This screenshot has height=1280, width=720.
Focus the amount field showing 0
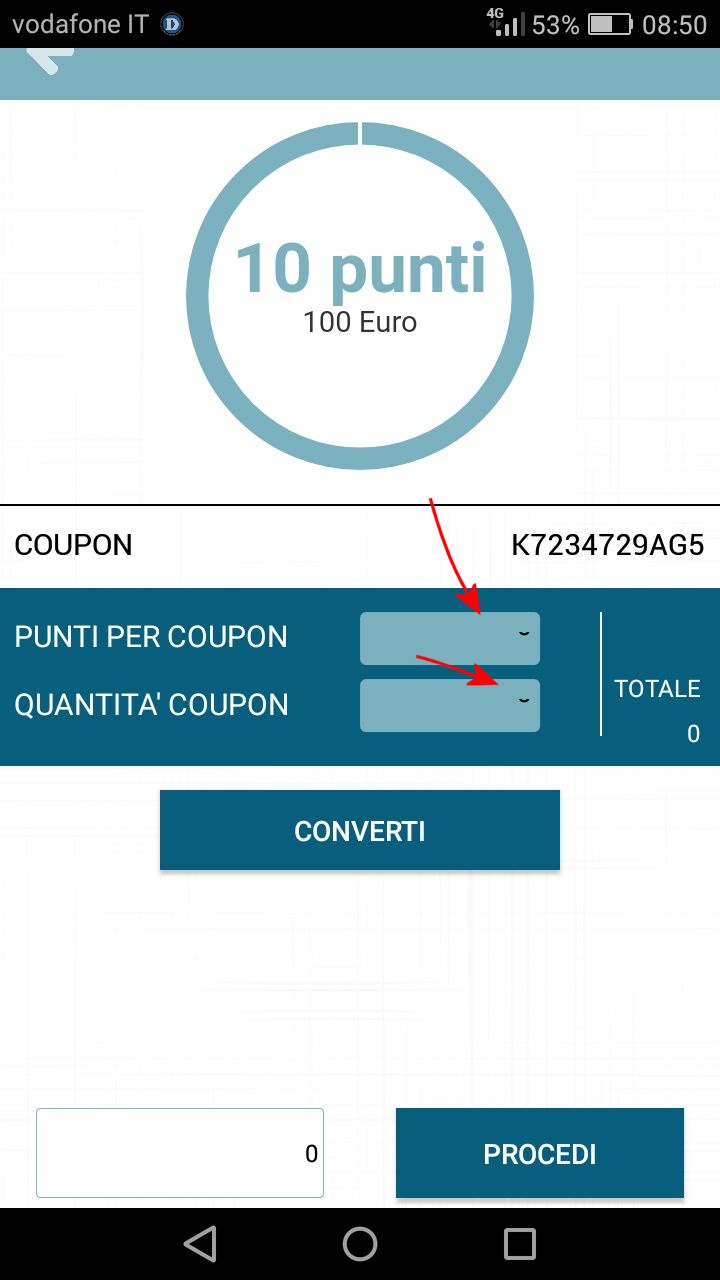180,1153
